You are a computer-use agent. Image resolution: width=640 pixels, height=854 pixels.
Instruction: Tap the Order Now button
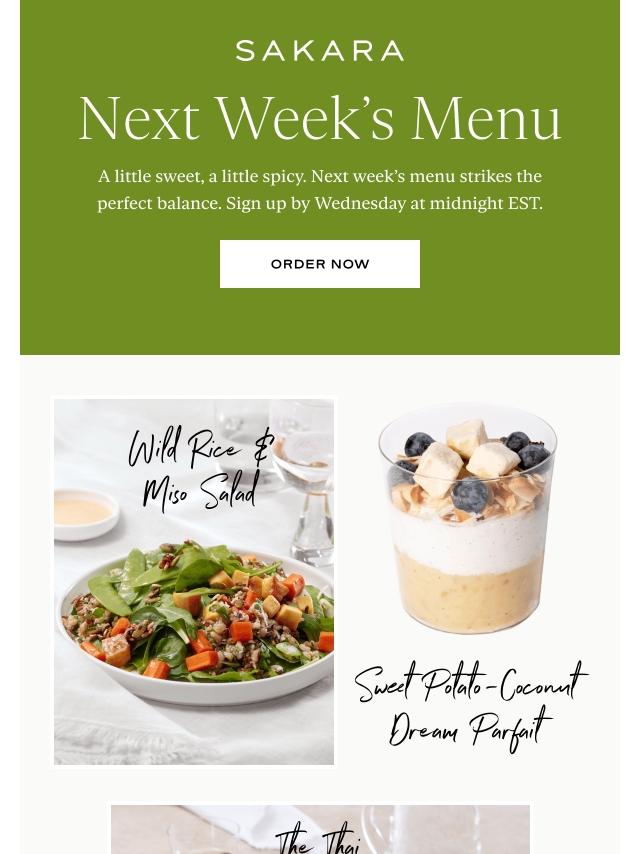click(x=320, y=264)
